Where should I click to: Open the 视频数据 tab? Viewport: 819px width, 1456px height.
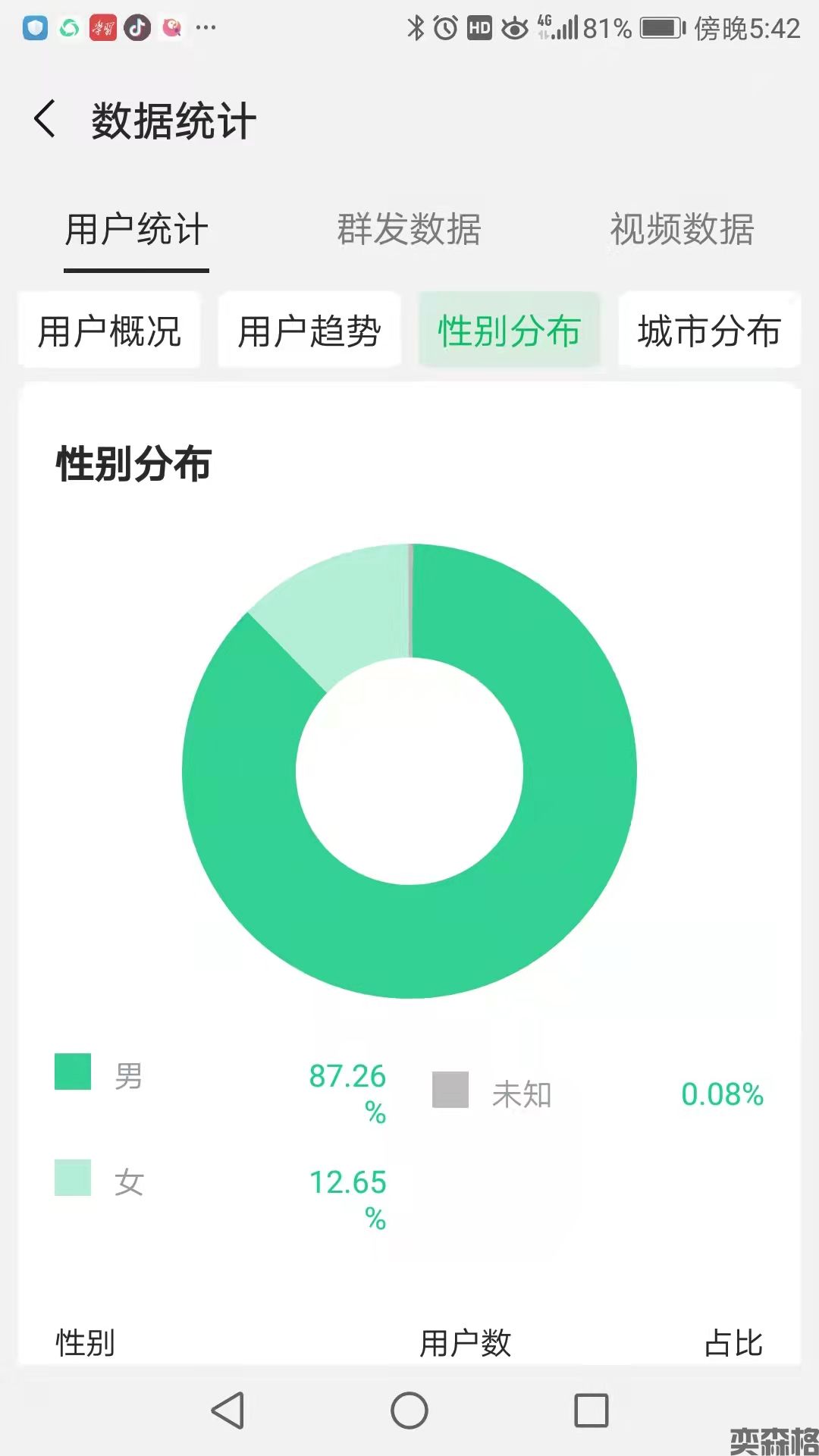point(682,230)
